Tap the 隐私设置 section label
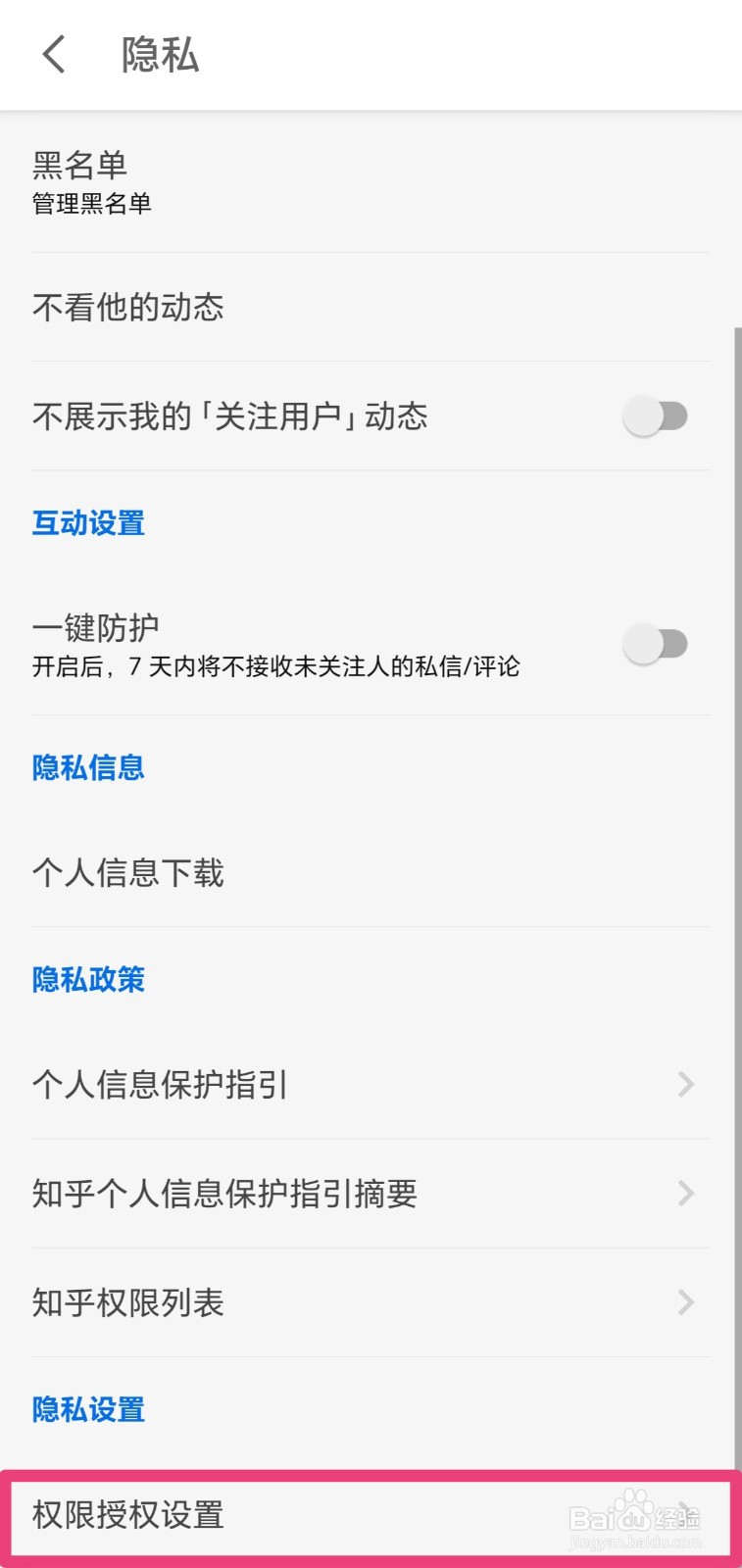The image size is (742, 1568). pyautogui.click(x=86, y=1411)
